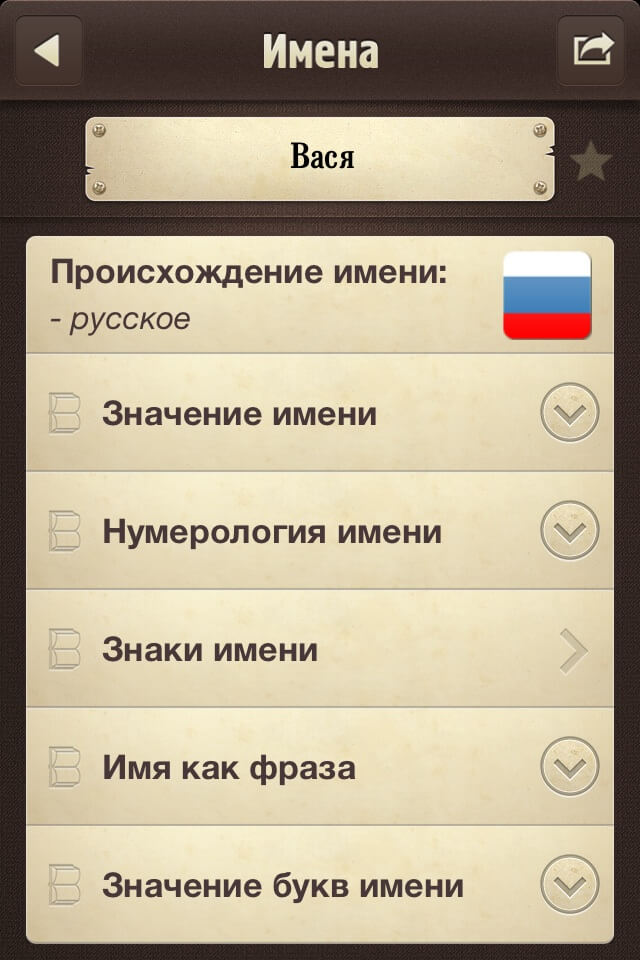Go back using the arrow button
This screenshot has height=960, width=640.
(48, 50)
